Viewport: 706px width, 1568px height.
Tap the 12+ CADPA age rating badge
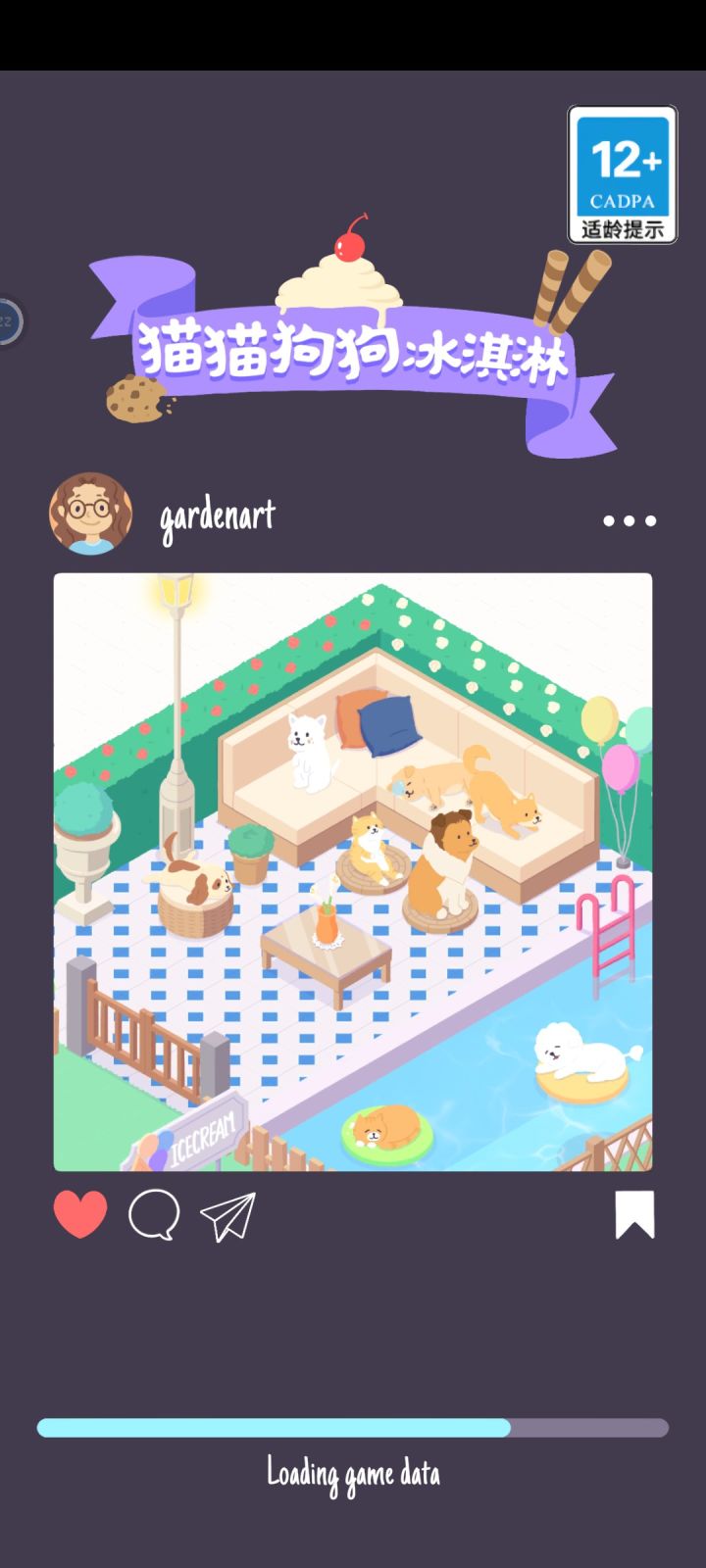tap(622, 173)
